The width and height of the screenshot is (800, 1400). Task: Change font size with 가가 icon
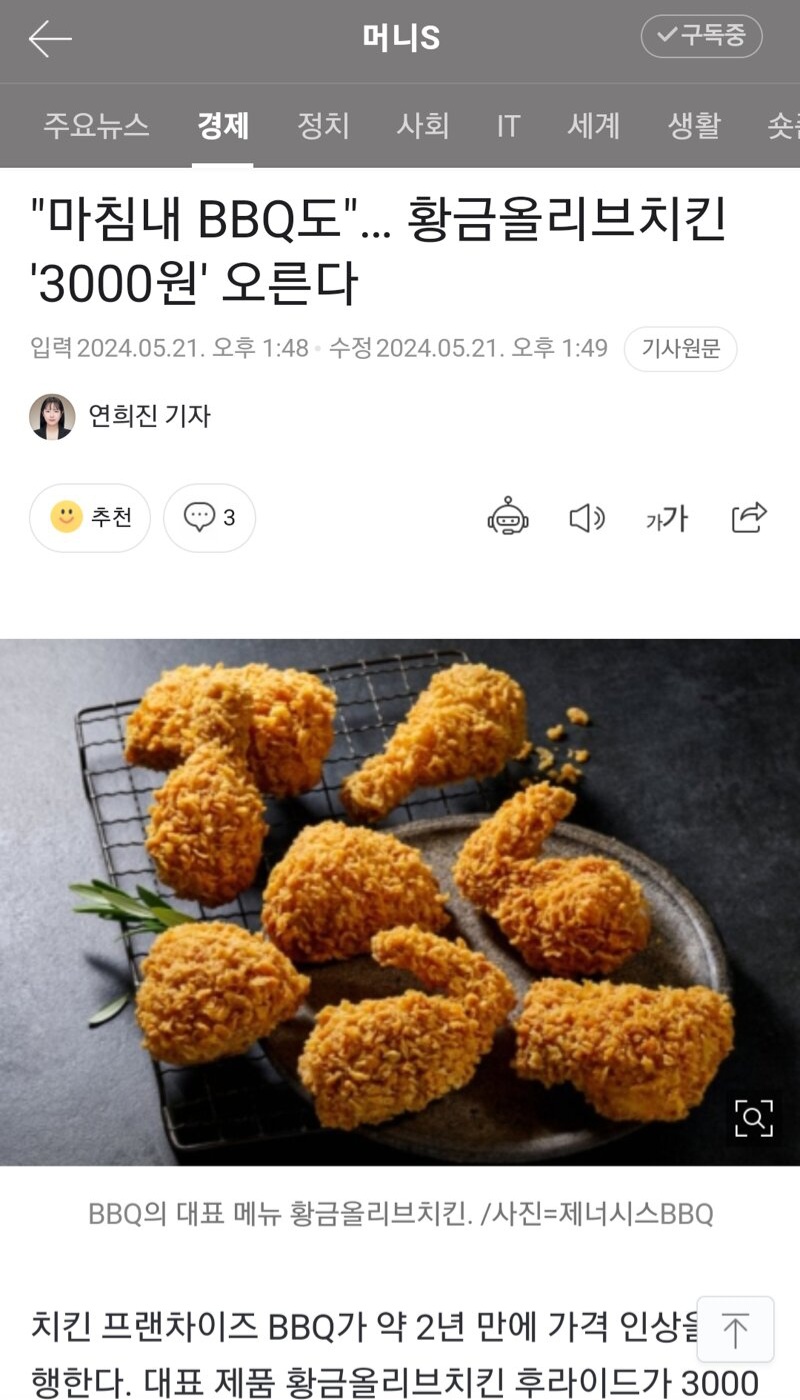[x=667, y=518]
